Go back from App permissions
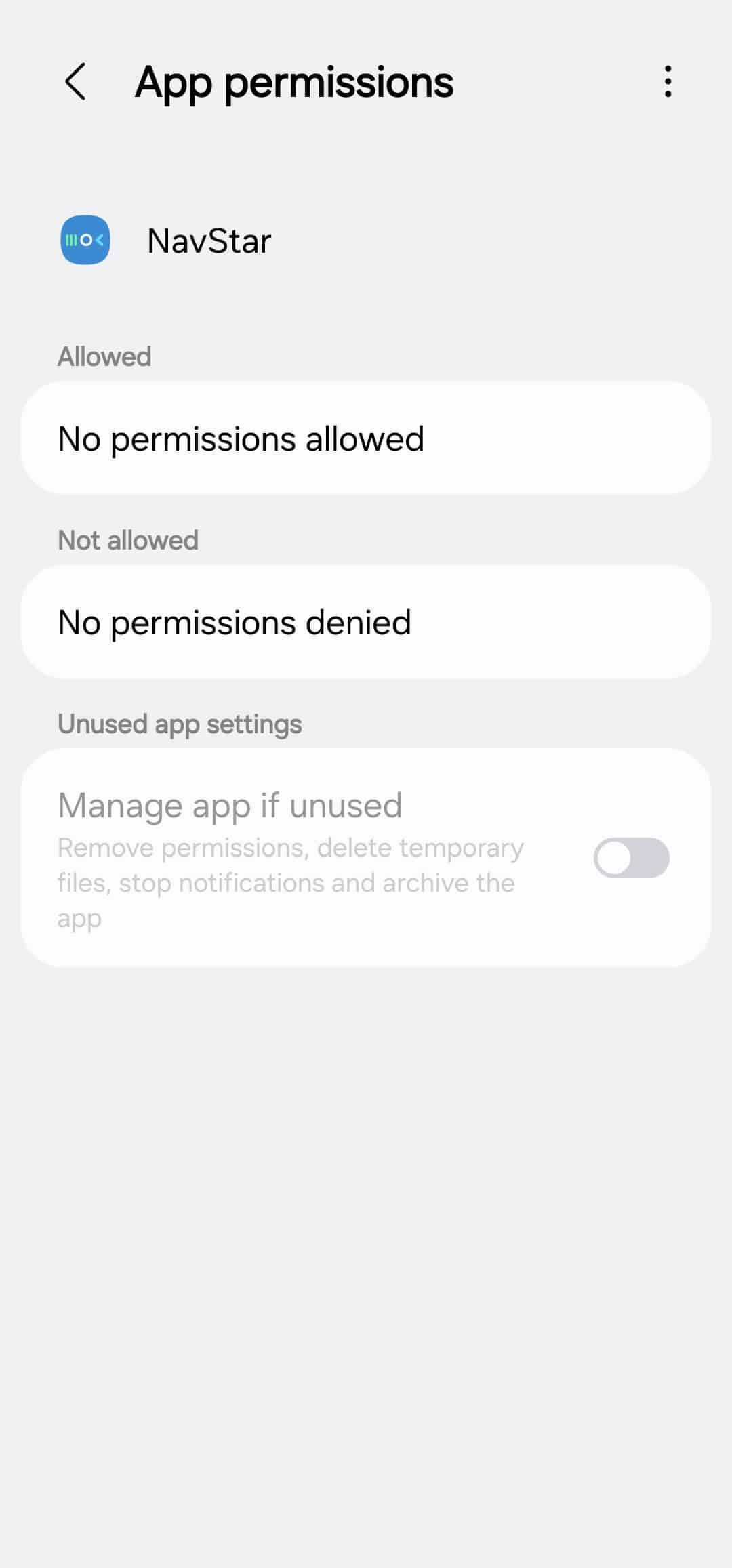Image resolution: width=732 pixels, height=1568 pixels. pos(75,82)
